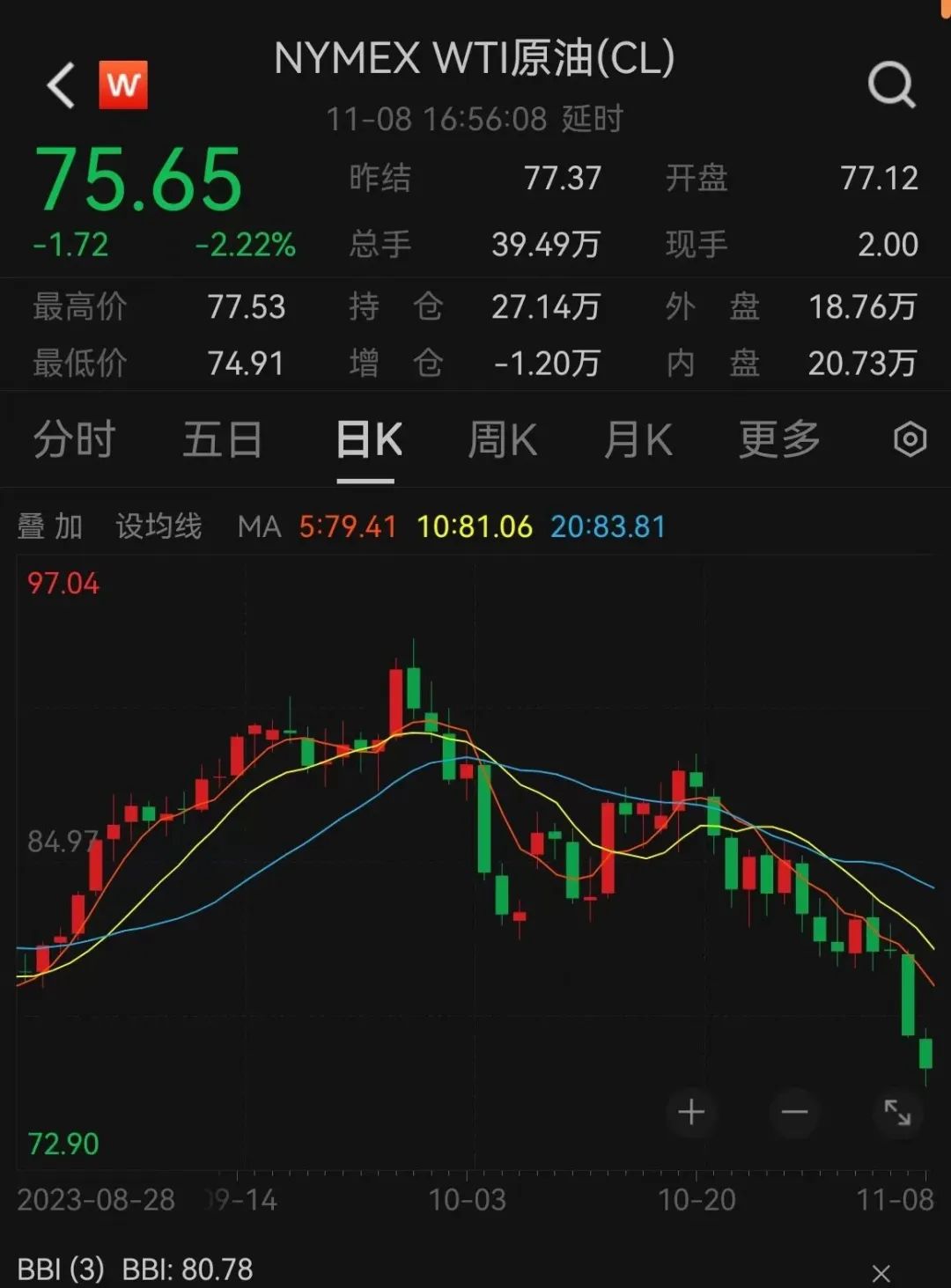Image resolution: width=951 pixels, height=1288 pixels.
Task: Switch to the 五日 five-day tab
Action: pos(223,438)
